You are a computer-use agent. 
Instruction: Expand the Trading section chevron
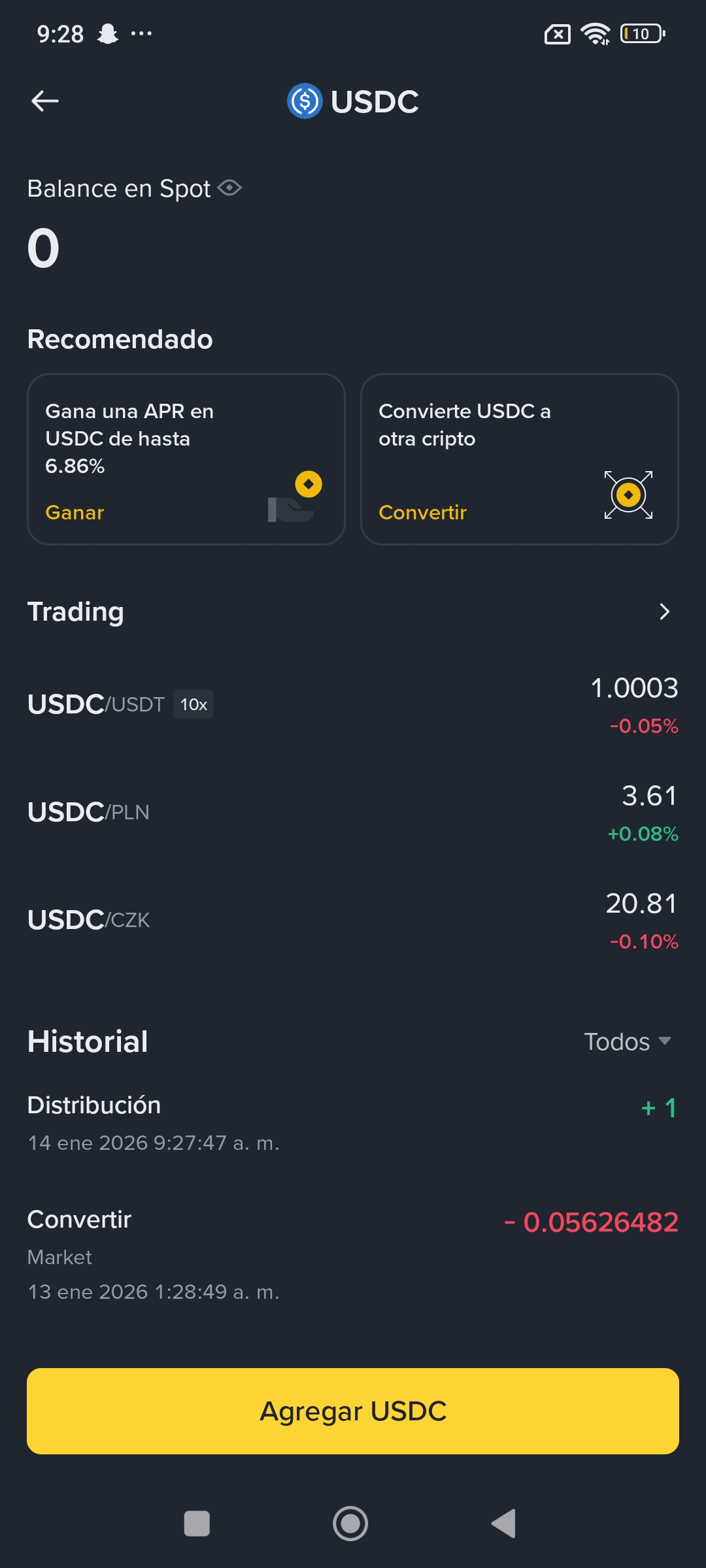pos(664,612)
